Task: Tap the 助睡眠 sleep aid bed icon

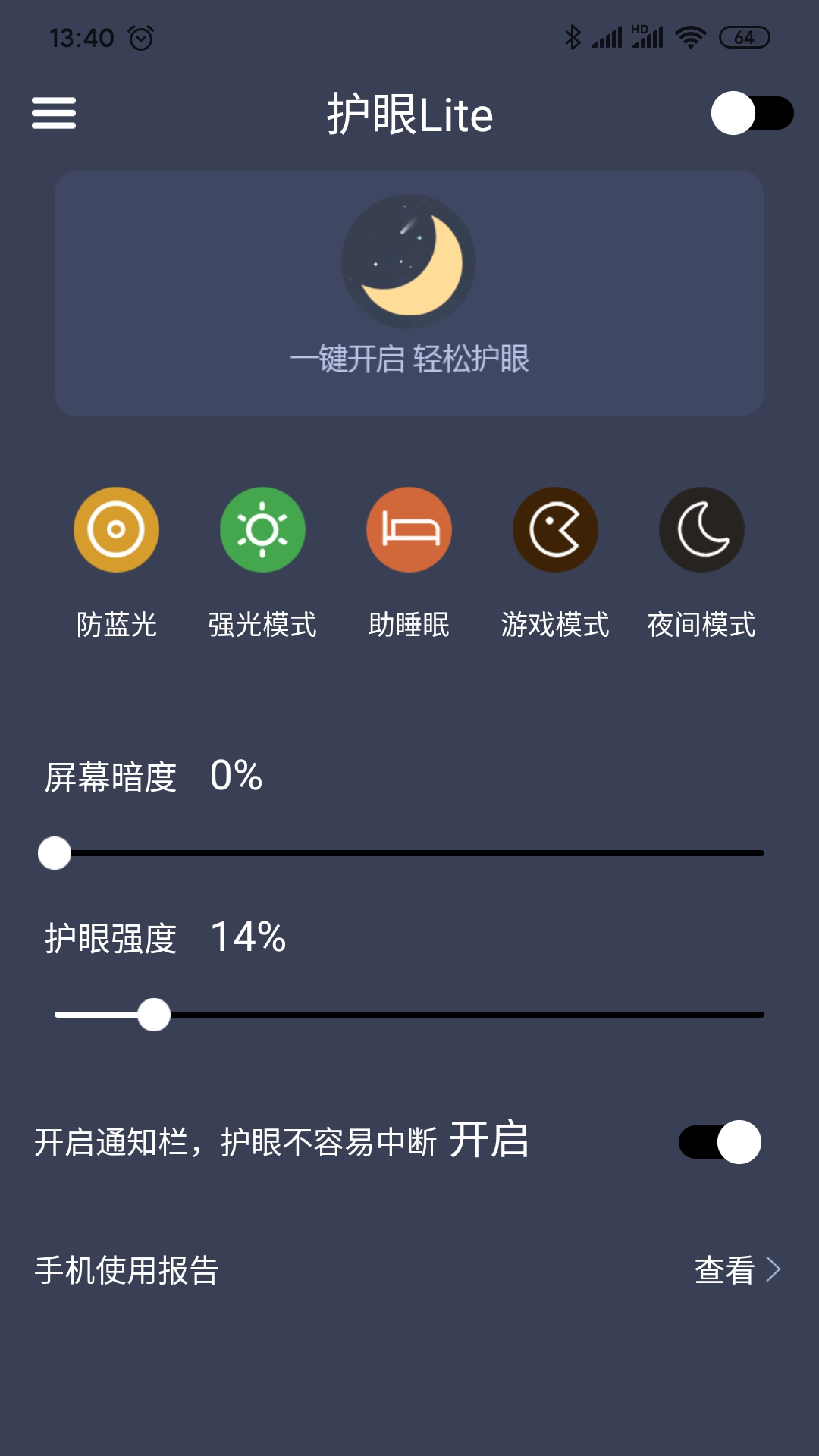Action: click(408, 529)
